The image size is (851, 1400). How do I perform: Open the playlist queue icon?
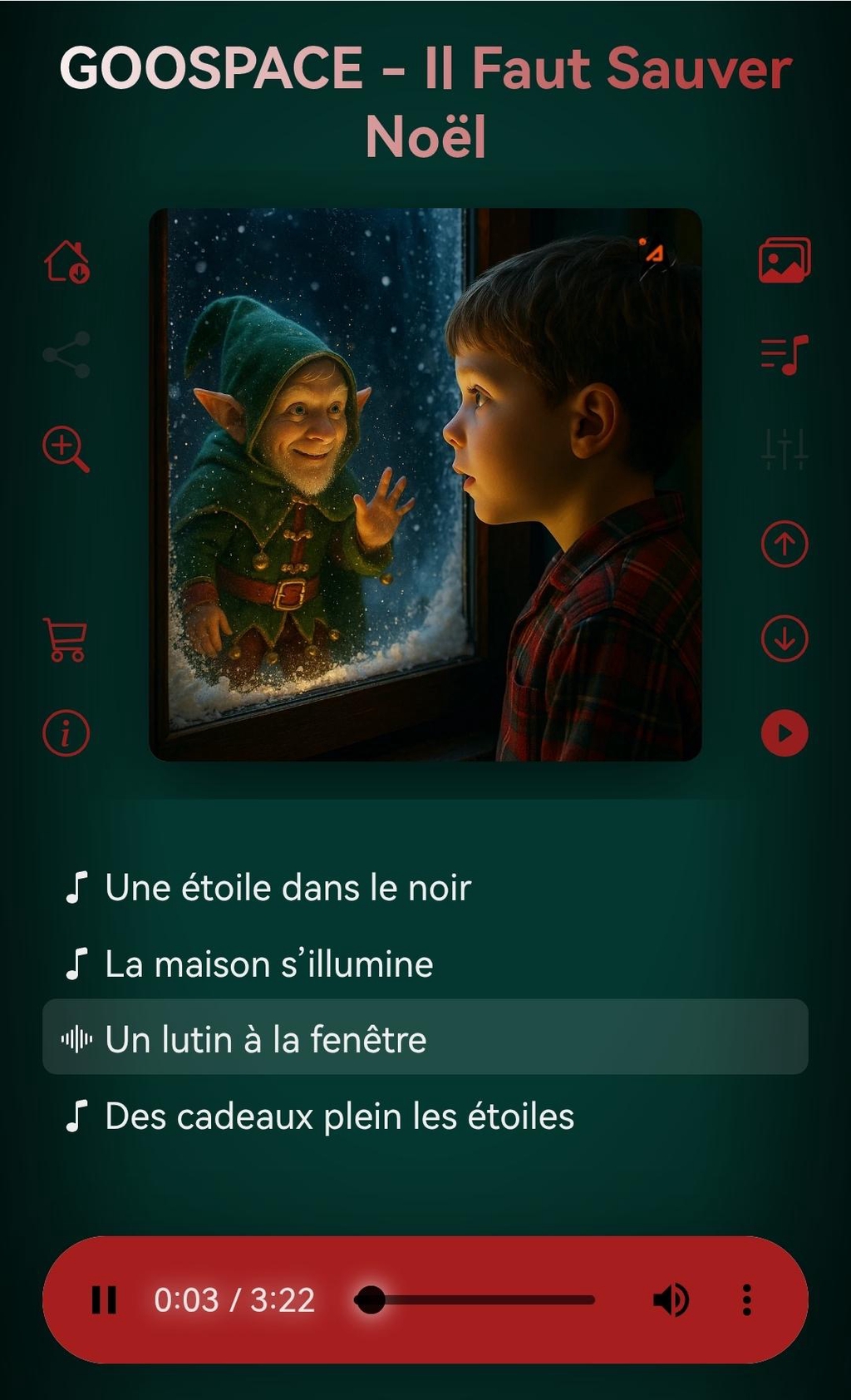(x=785, y=355)
